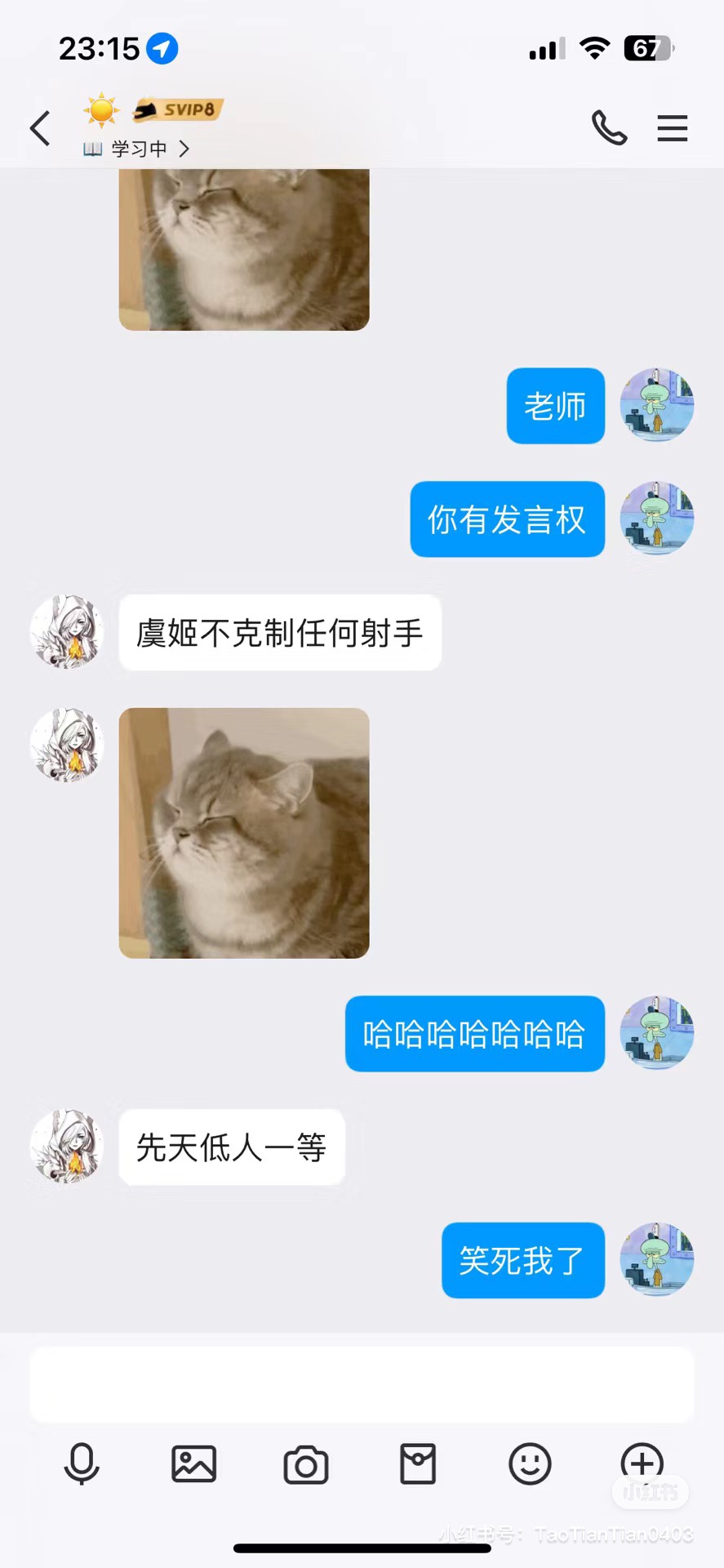The width and height of the screenshot is (724, 1568).
Task: Open the 学习中 status details
Action: [x=136, y=149]
